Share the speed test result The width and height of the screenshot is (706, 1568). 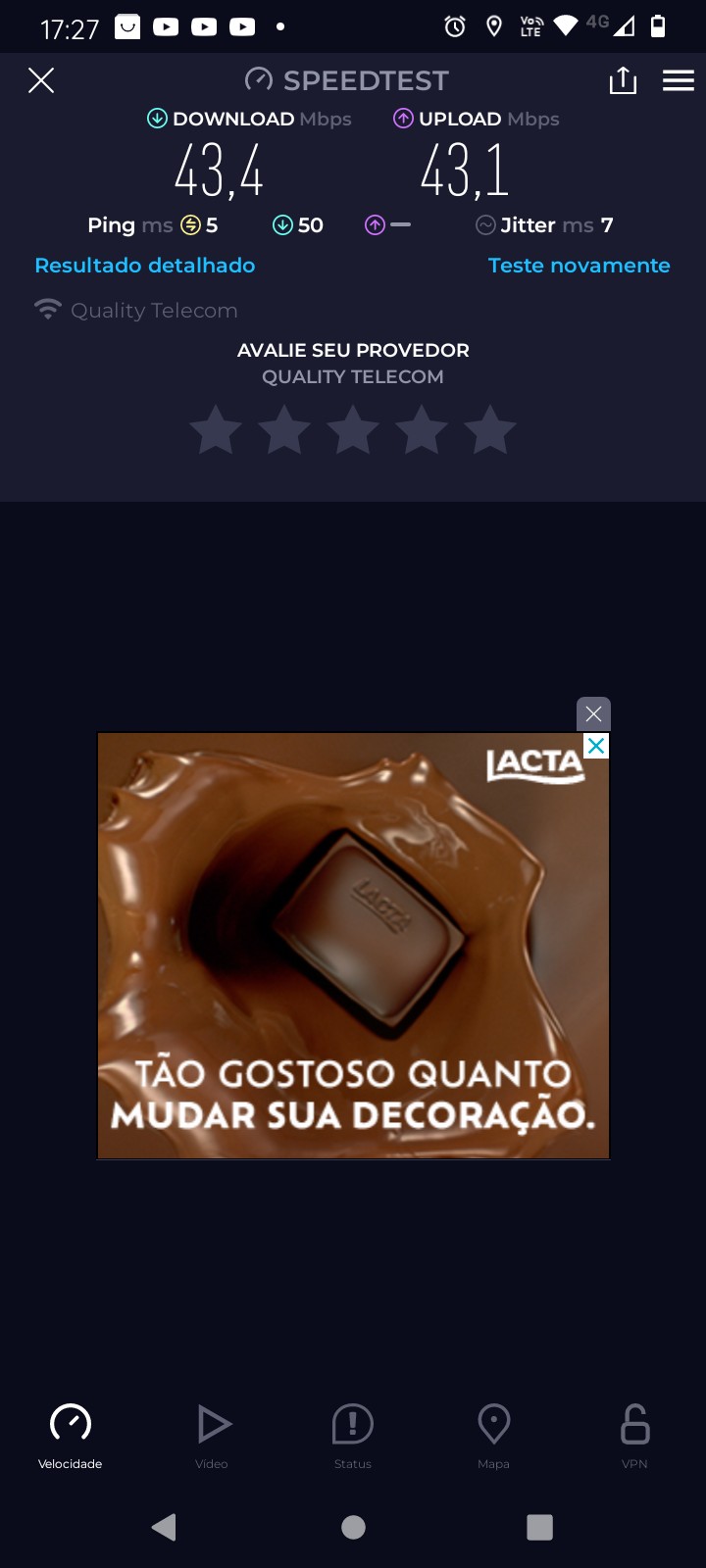click(x=623, y=80)
